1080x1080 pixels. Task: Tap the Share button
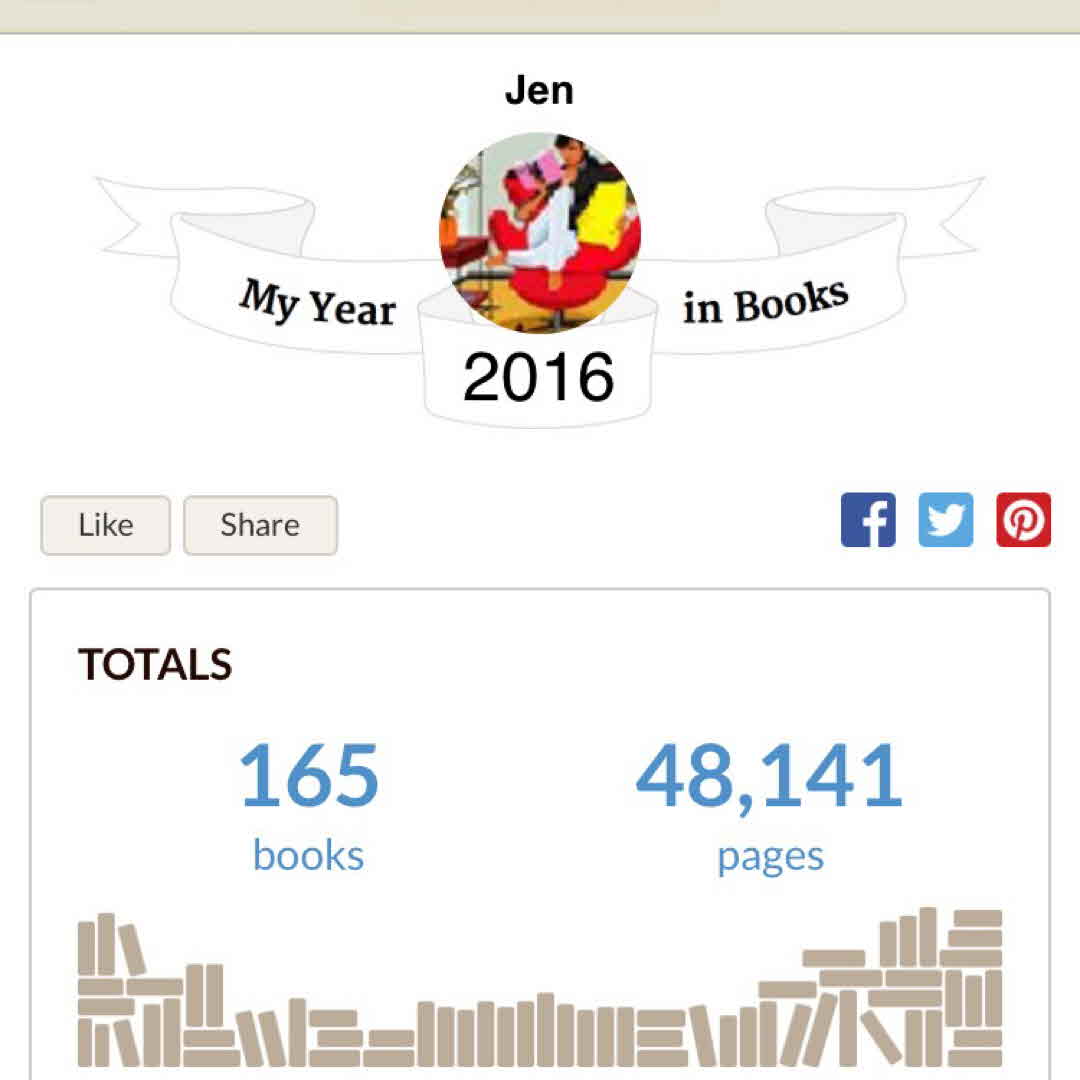pos(260,525)
